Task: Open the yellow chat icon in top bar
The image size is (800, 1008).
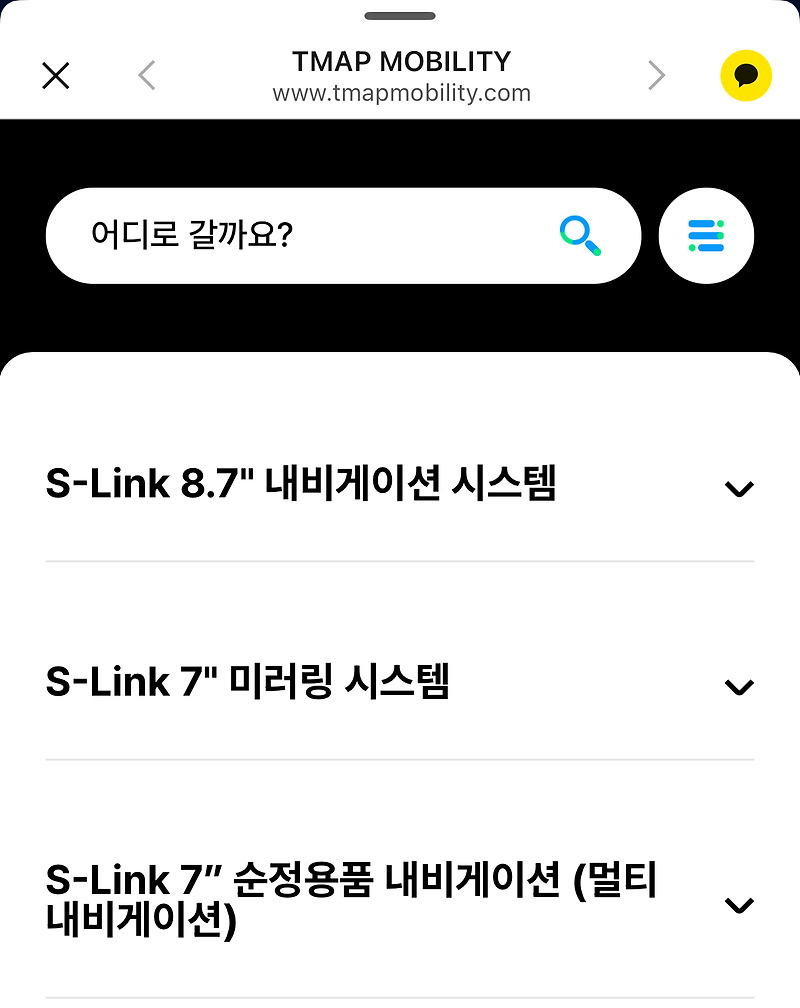Action: tap(745, 75)
